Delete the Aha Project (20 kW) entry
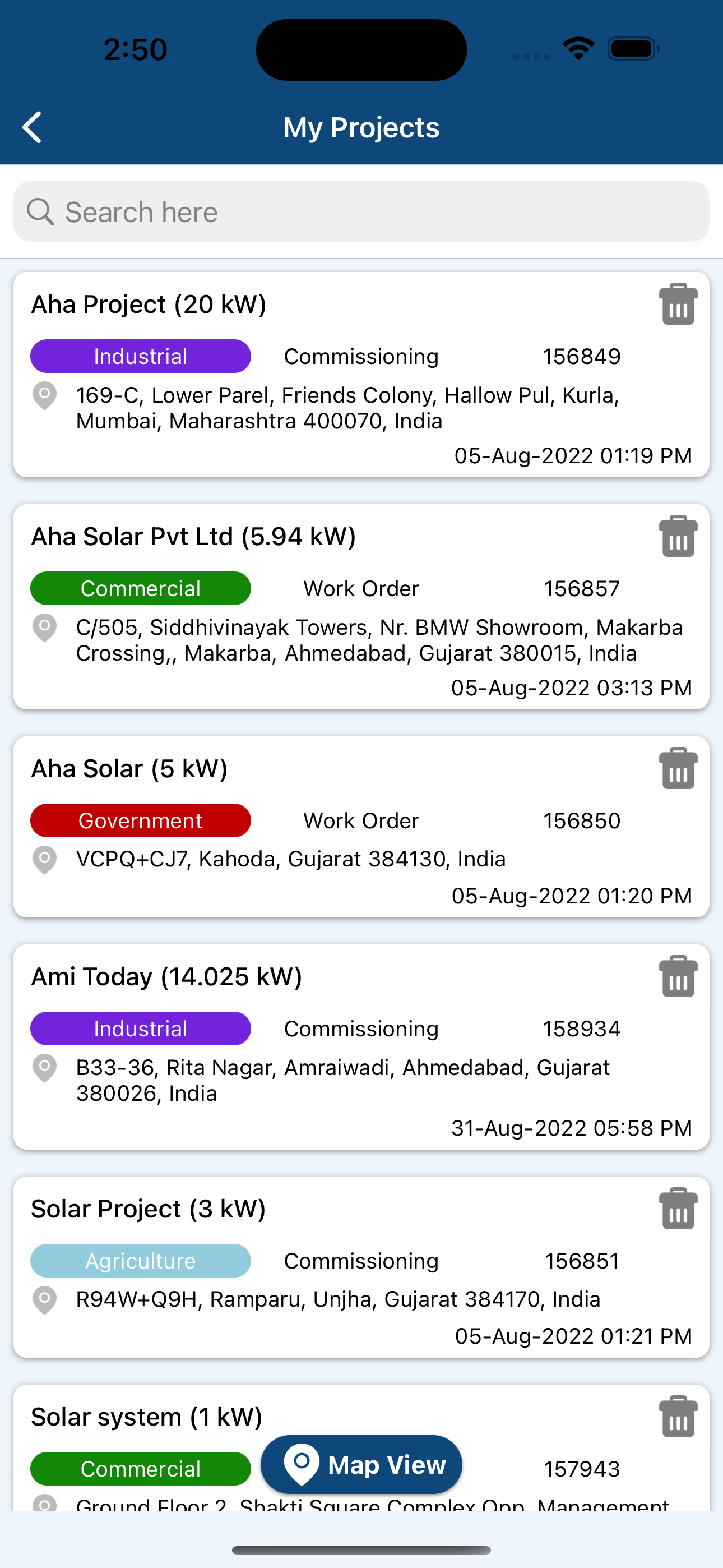Image resolution: width=723 pixels, height=1568 pixels. pos(678,304)
